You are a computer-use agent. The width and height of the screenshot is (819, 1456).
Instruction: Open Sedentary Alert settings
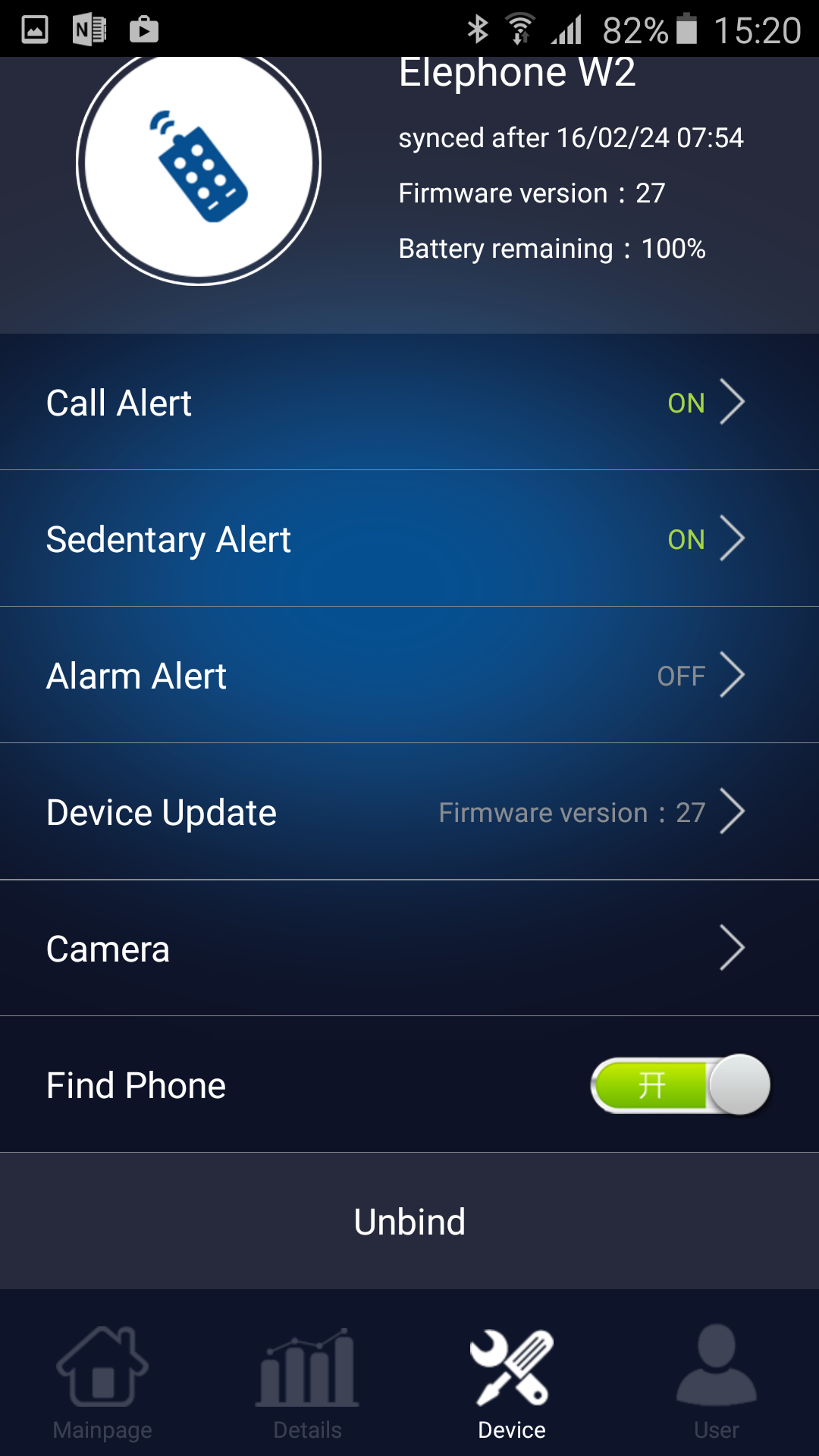click(409, 538)
